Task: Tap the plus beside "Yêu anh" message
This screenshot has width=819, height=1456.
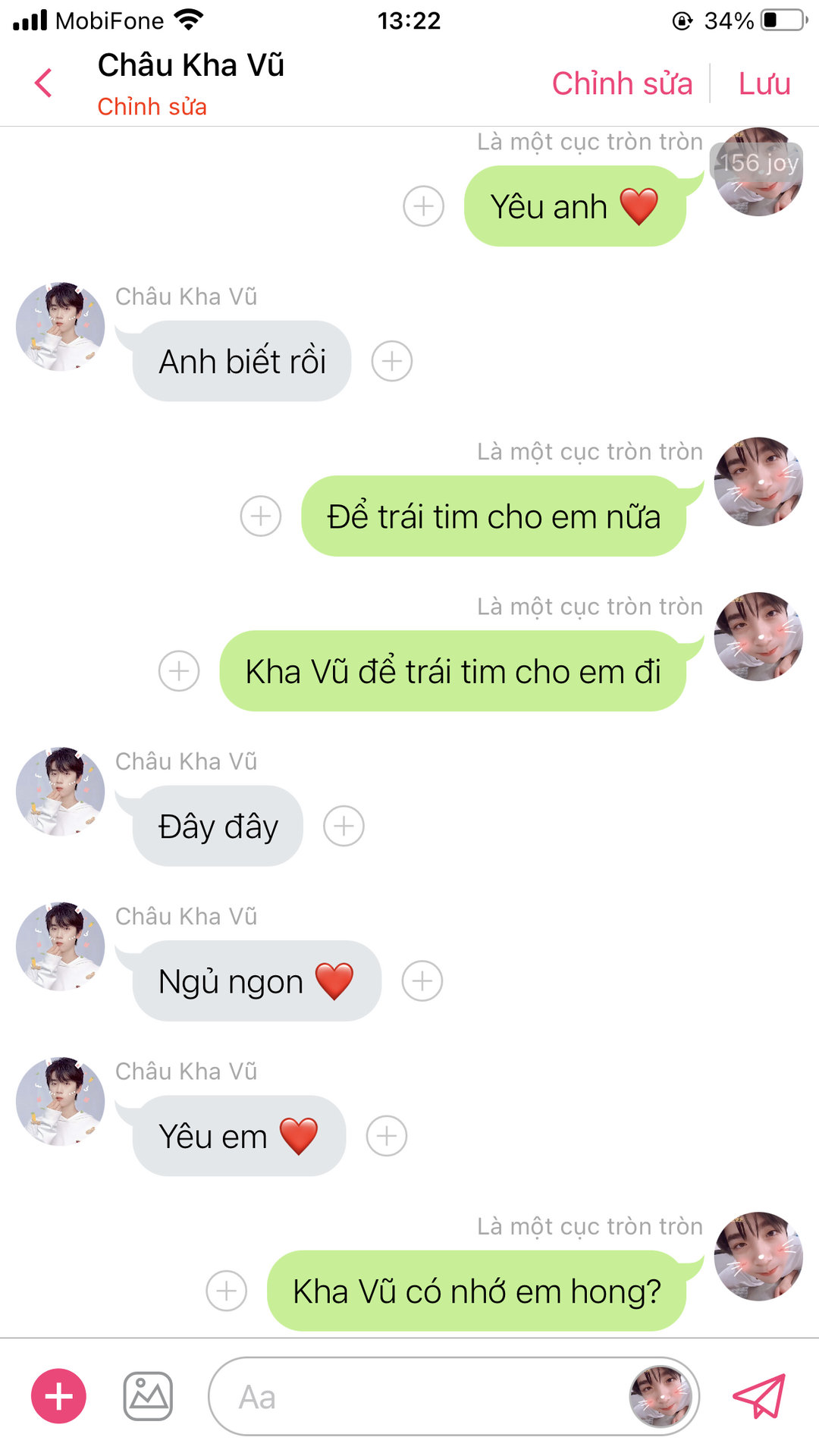Action: point(423,206)
